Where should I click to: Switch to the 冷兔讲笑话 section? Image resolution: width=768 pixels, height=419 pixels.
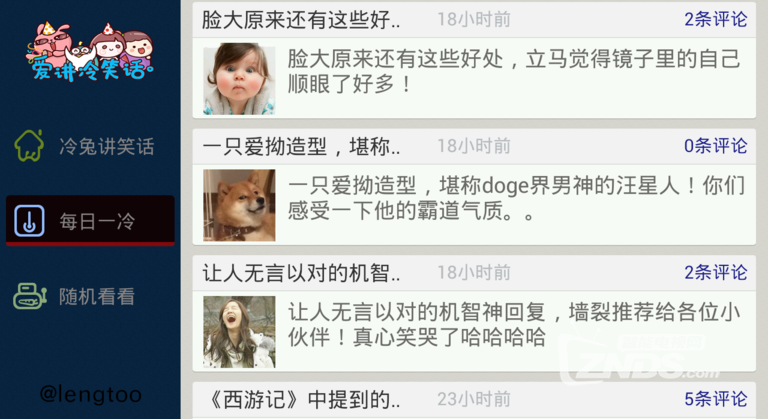(x=88, y=146)
